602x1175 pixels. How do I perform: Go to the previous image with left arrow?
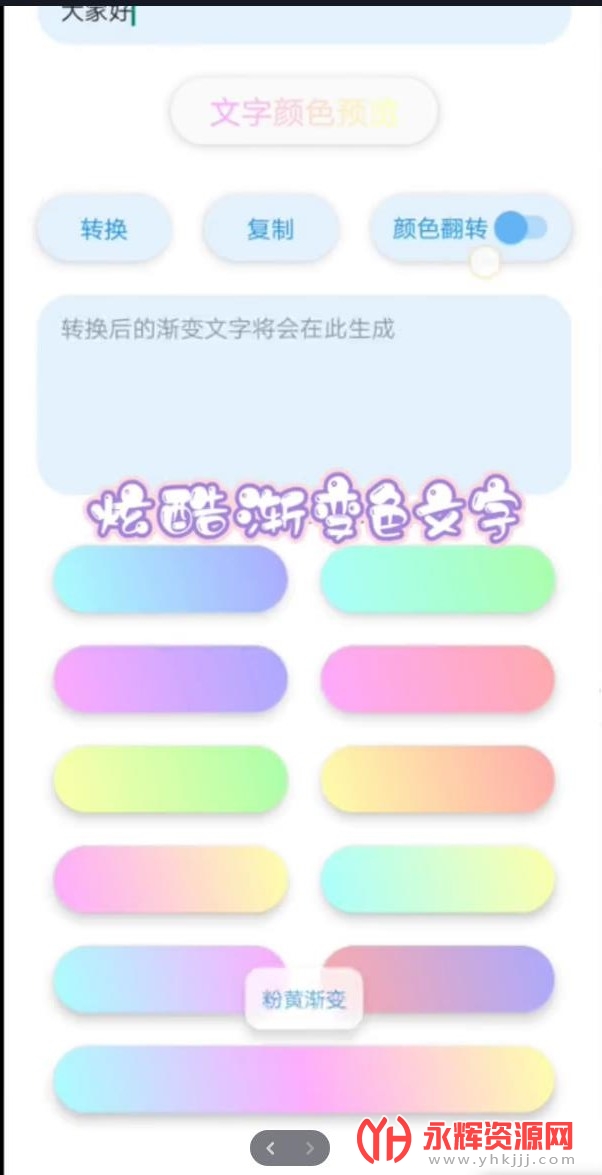[270, 1148]
